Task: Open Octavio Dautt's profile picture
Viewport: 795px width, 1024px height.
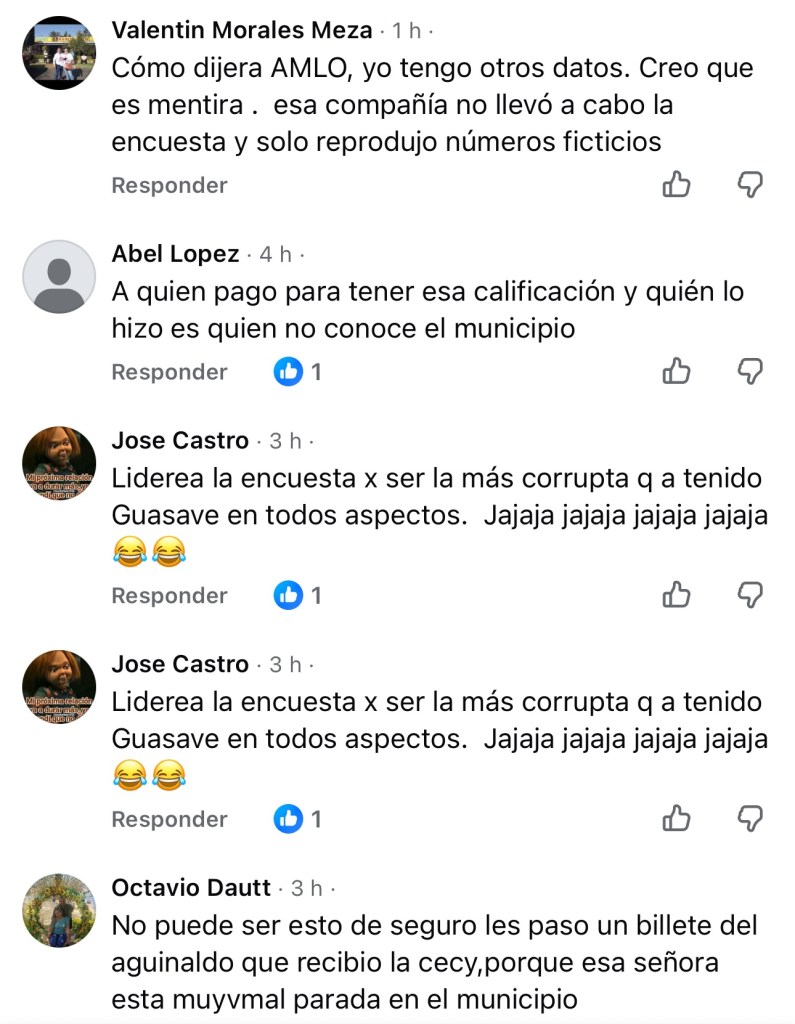Action: tap(58, 910)
